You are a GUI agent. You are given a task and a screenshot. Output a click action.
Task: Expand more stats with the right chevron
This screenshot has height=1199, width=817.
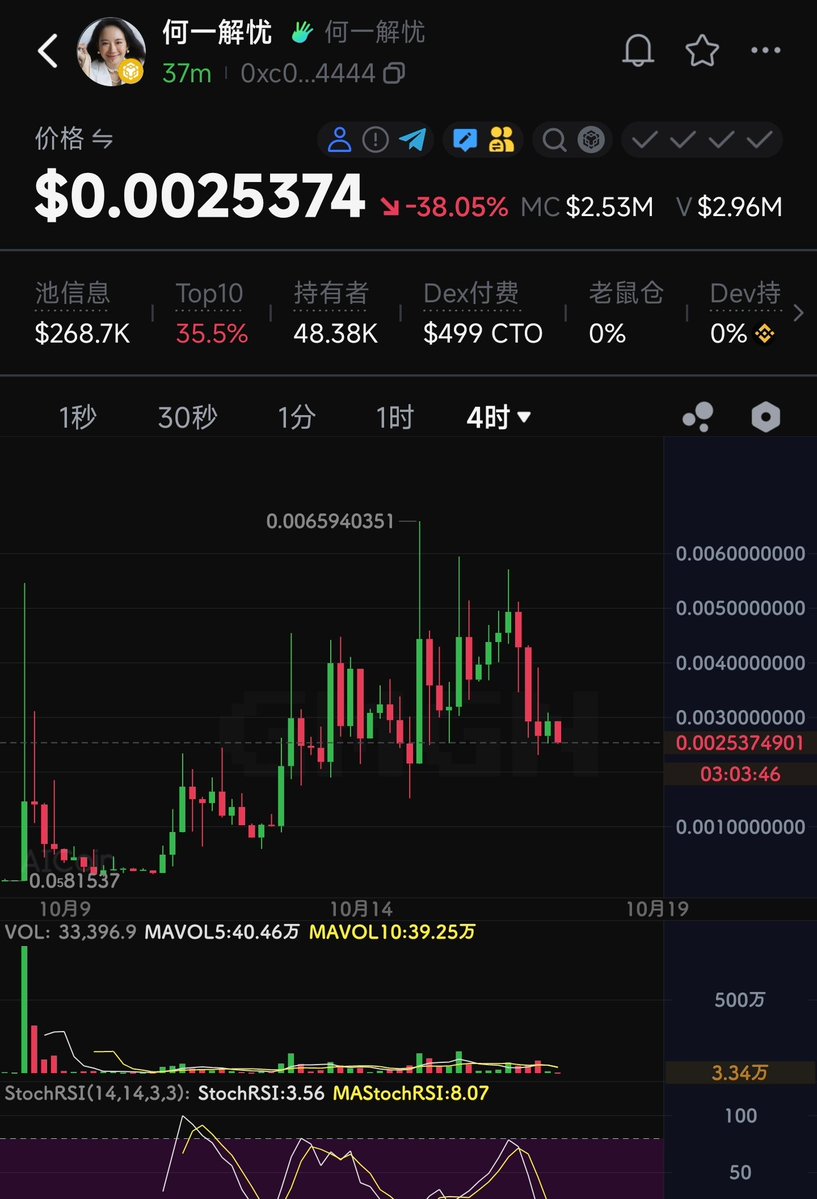point(797,313)
